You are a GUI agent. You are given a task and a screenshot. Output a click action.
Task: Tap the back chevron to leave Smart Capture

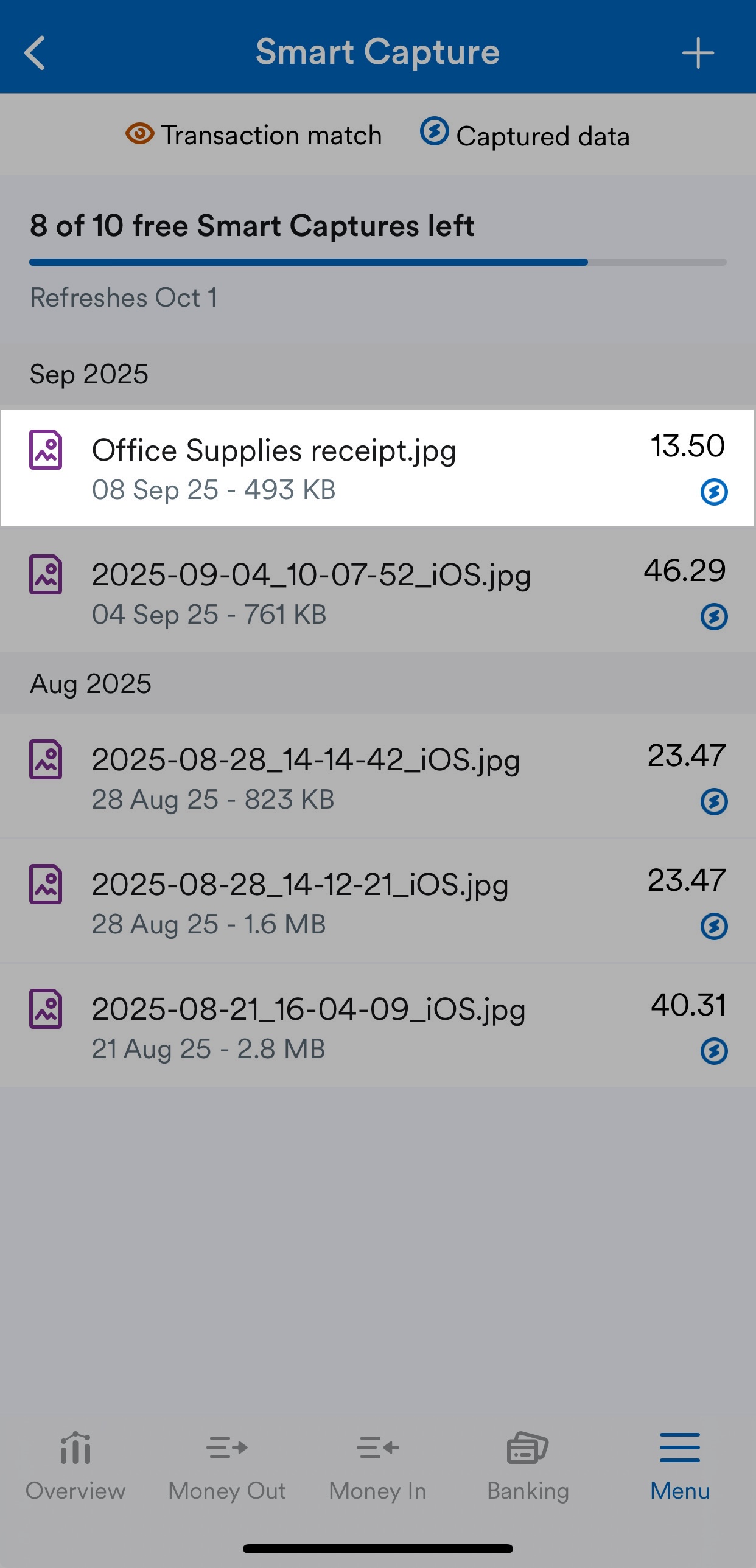(x=35, y=52)
